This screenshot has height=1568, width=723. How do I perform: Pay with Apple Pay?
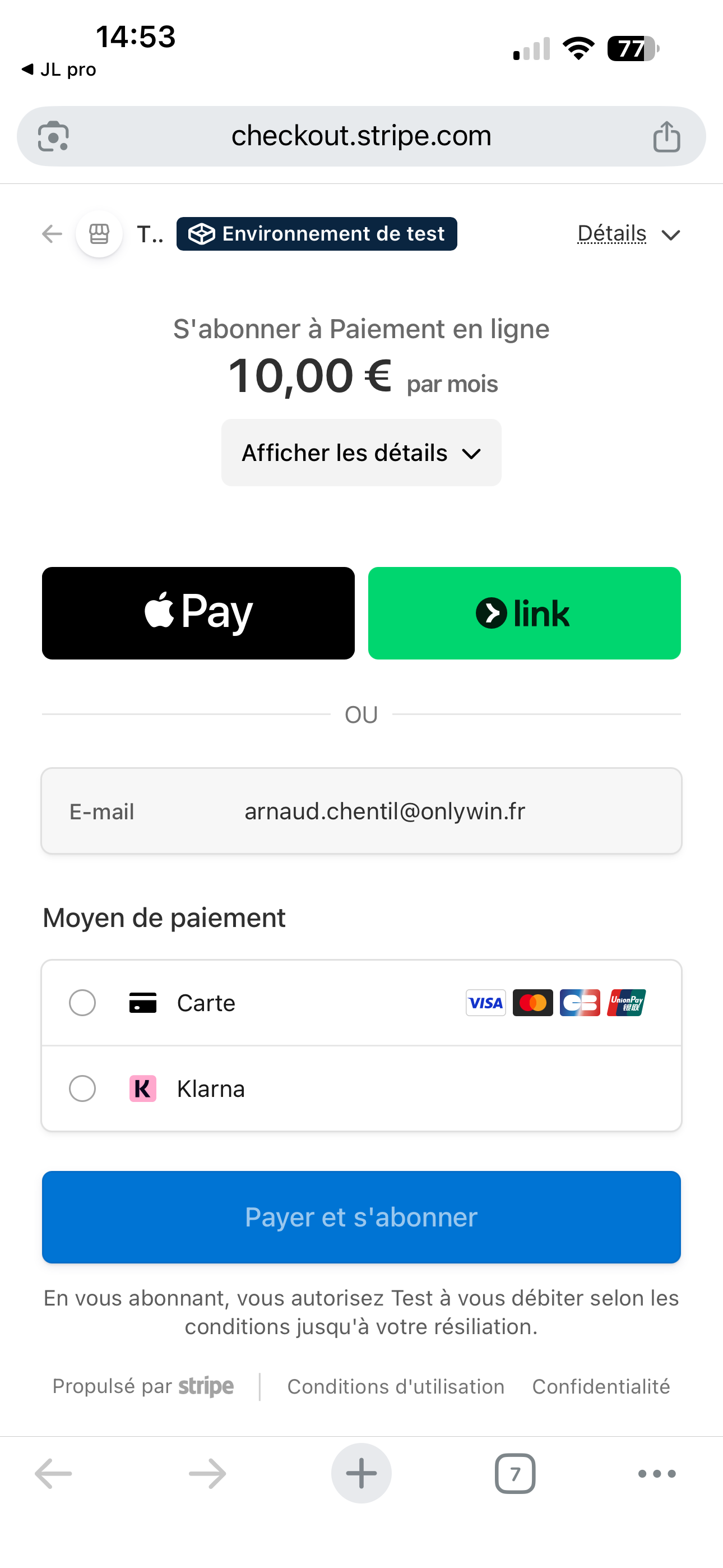click(x=198, y=613)
